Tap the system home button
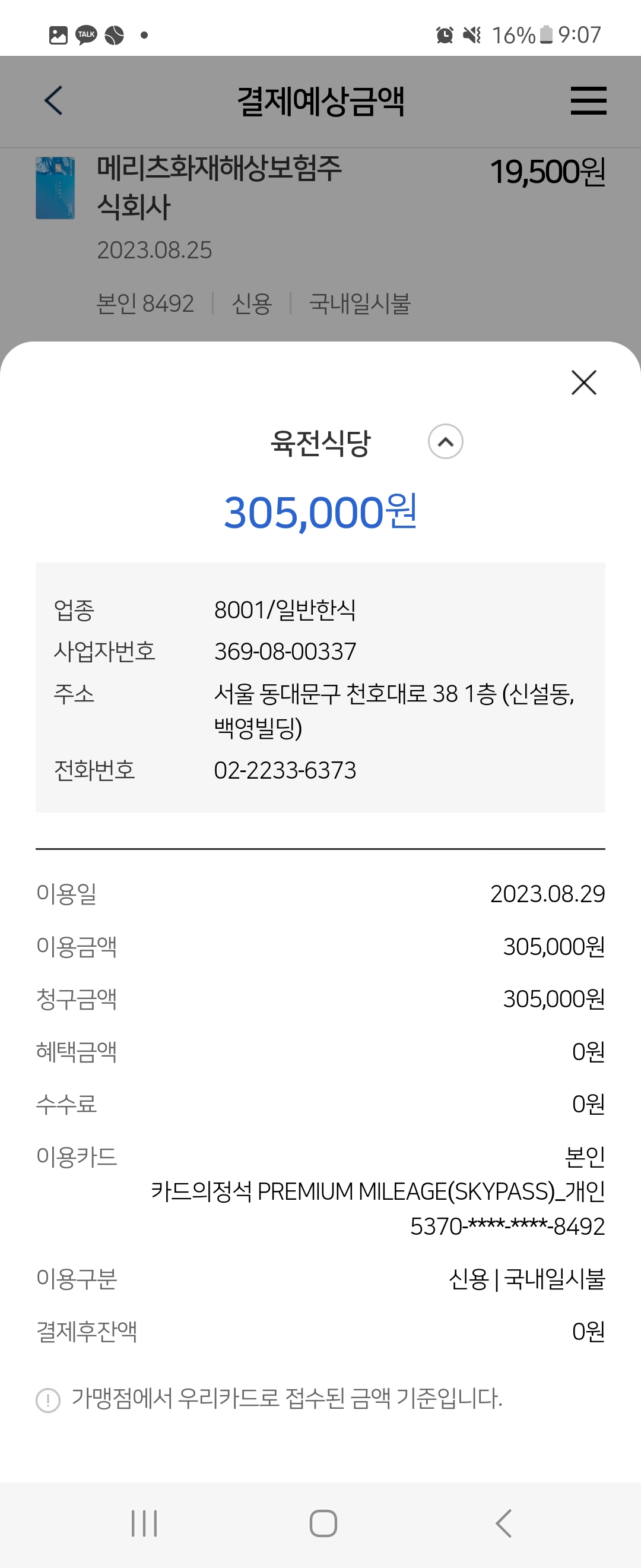This screenshot has height=1568, width=641. pos(323,1523)
